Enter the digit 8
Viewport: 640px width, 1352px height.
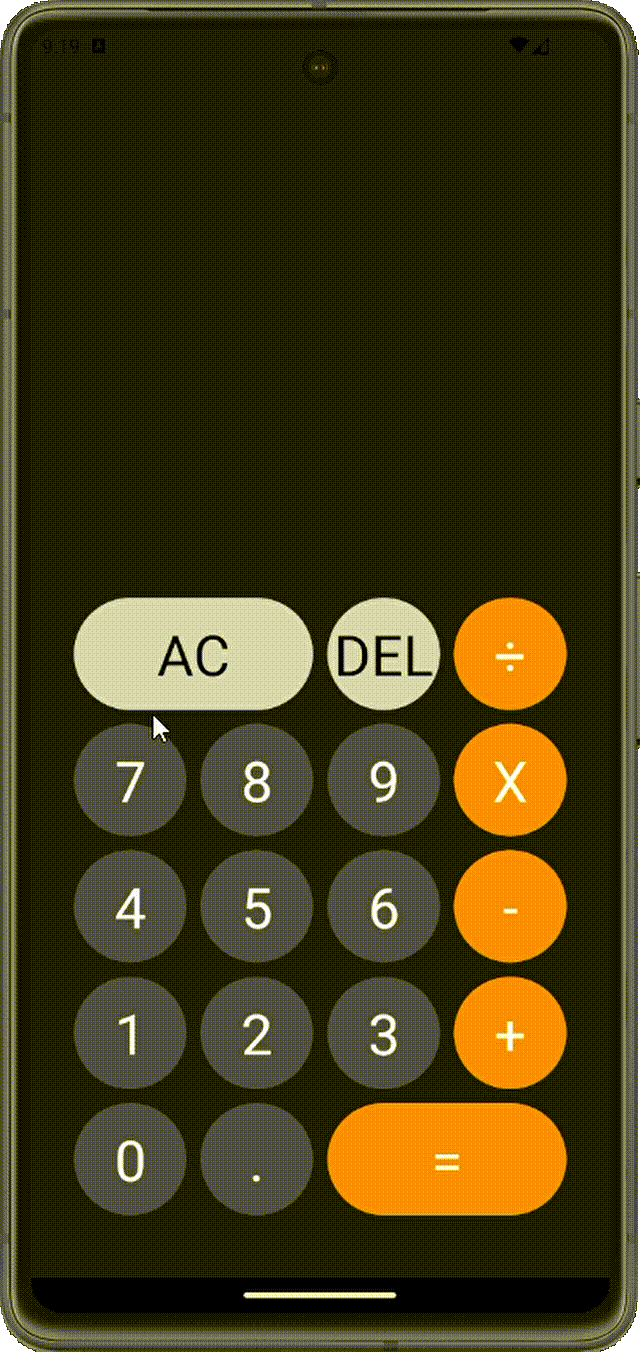(x=257, y=780)
